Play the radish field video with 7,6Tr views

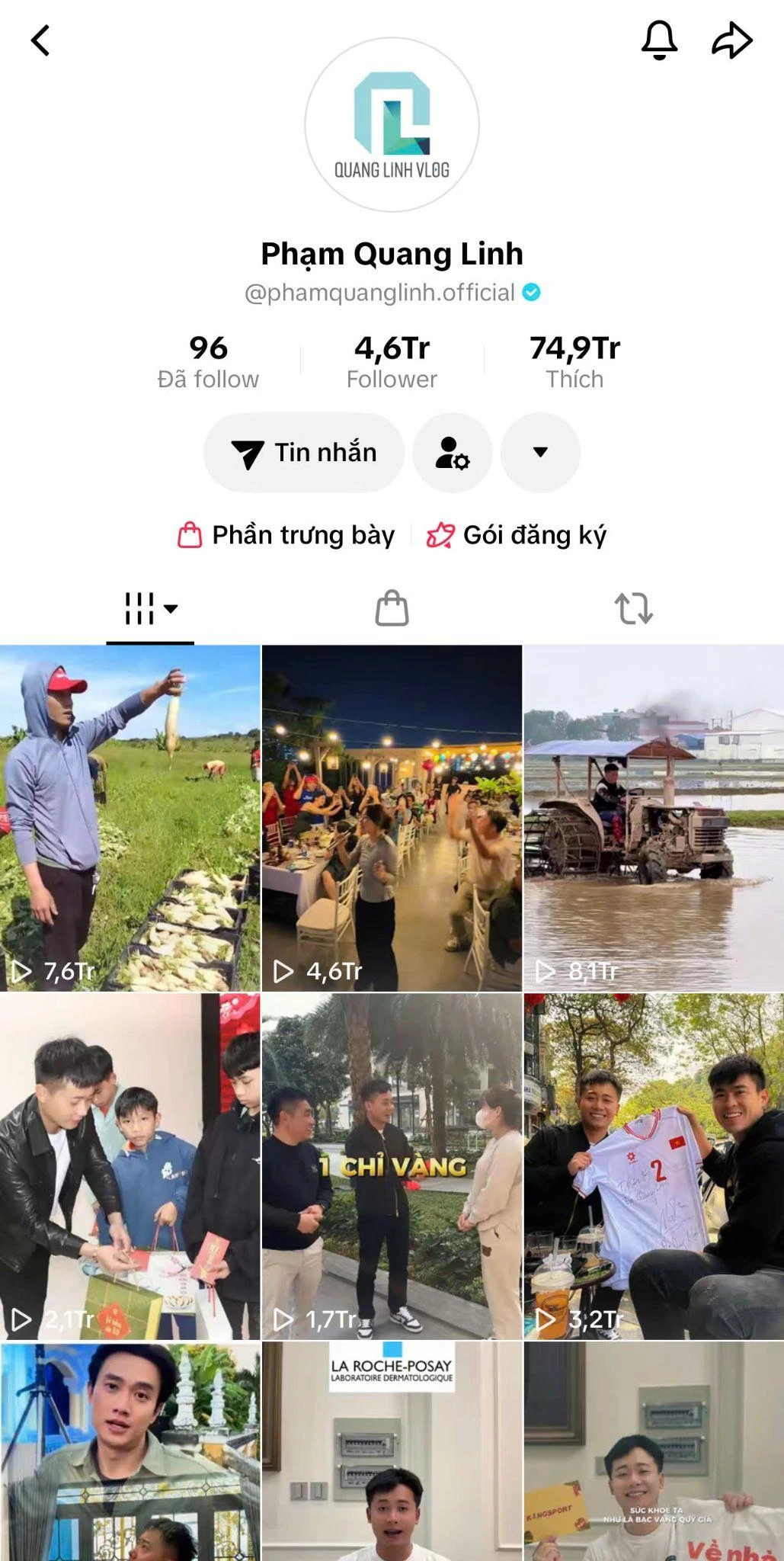[x=130, y=817]
